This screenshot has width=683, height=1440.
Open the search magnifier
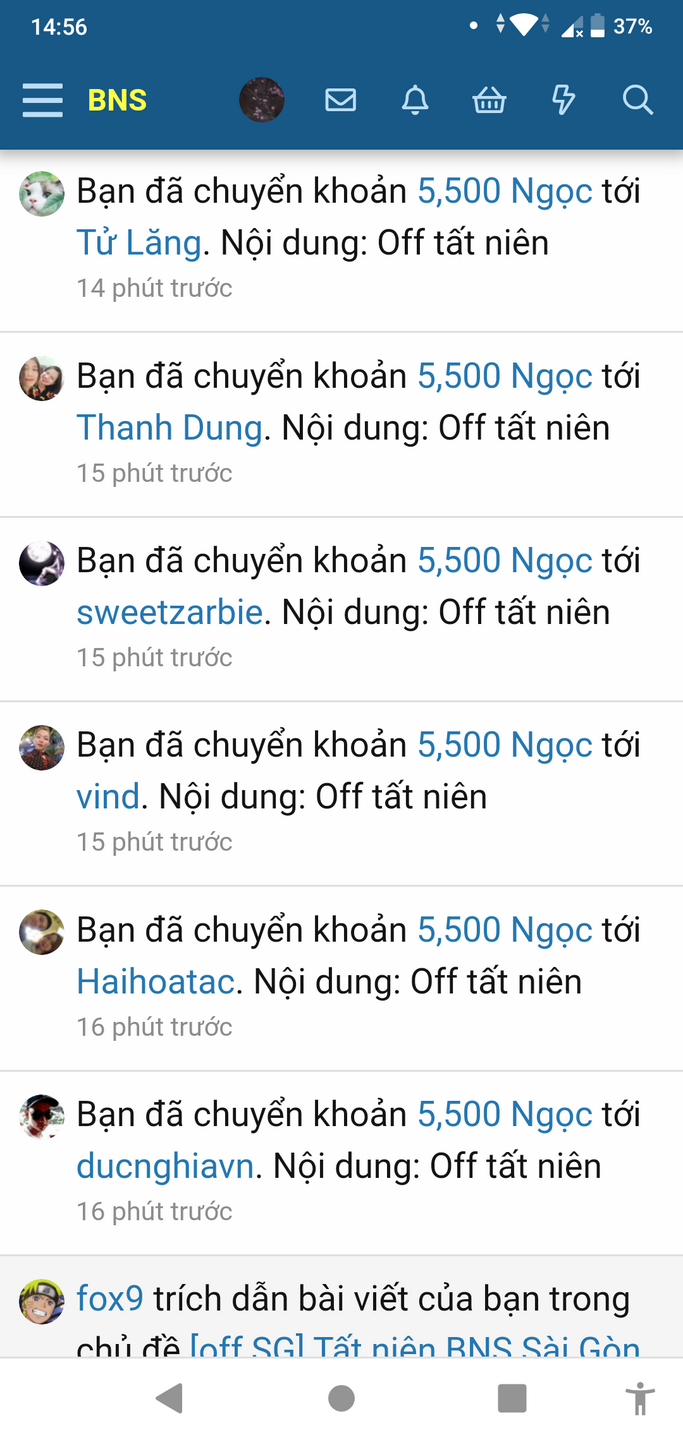[637, 100]
